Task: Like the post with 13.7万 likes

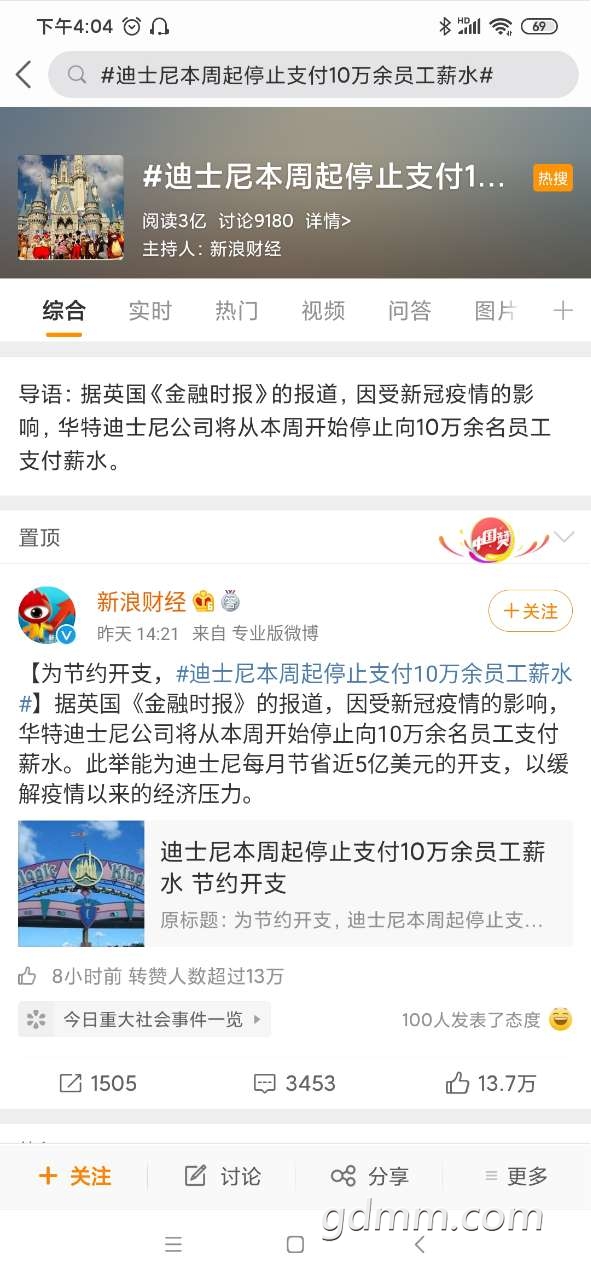Action: click(x=491, y=1083)
